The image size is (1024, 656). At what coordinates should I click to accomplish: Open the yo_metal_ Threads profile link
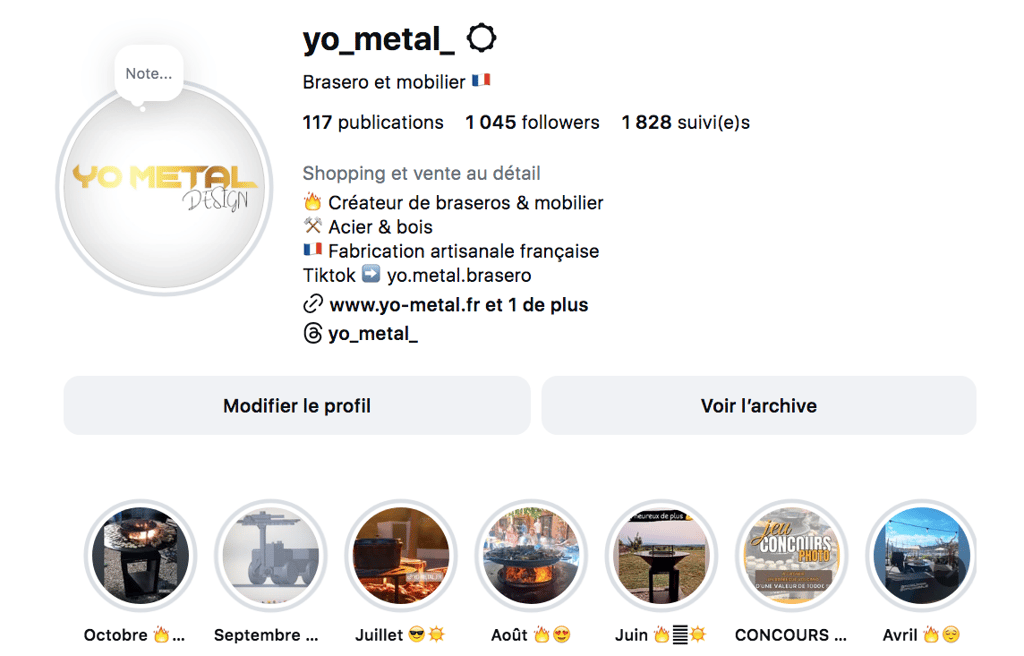coord(372,334)
